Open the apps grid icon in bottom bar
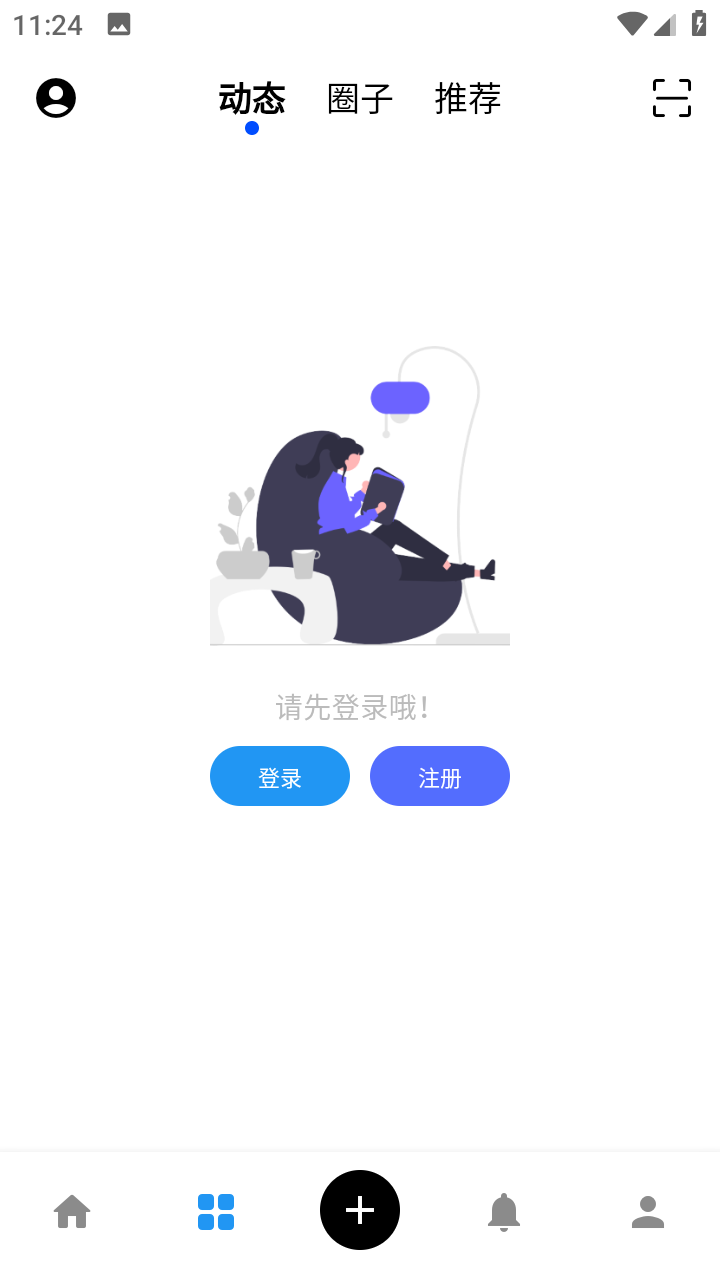The width and height of the screenshot is (720, 1280). (216, 1210)
